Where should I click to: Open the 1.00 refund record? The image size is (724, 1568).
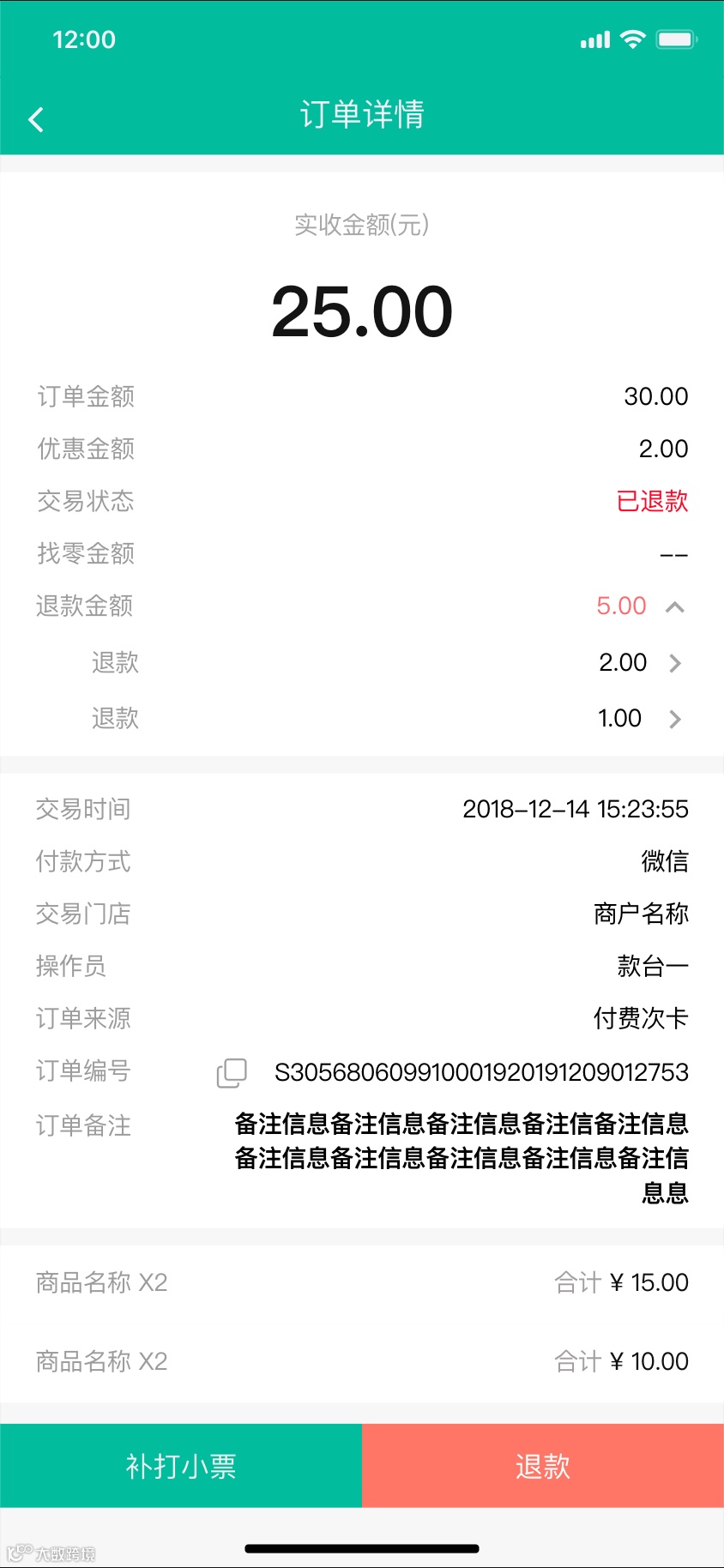[674, 719]
